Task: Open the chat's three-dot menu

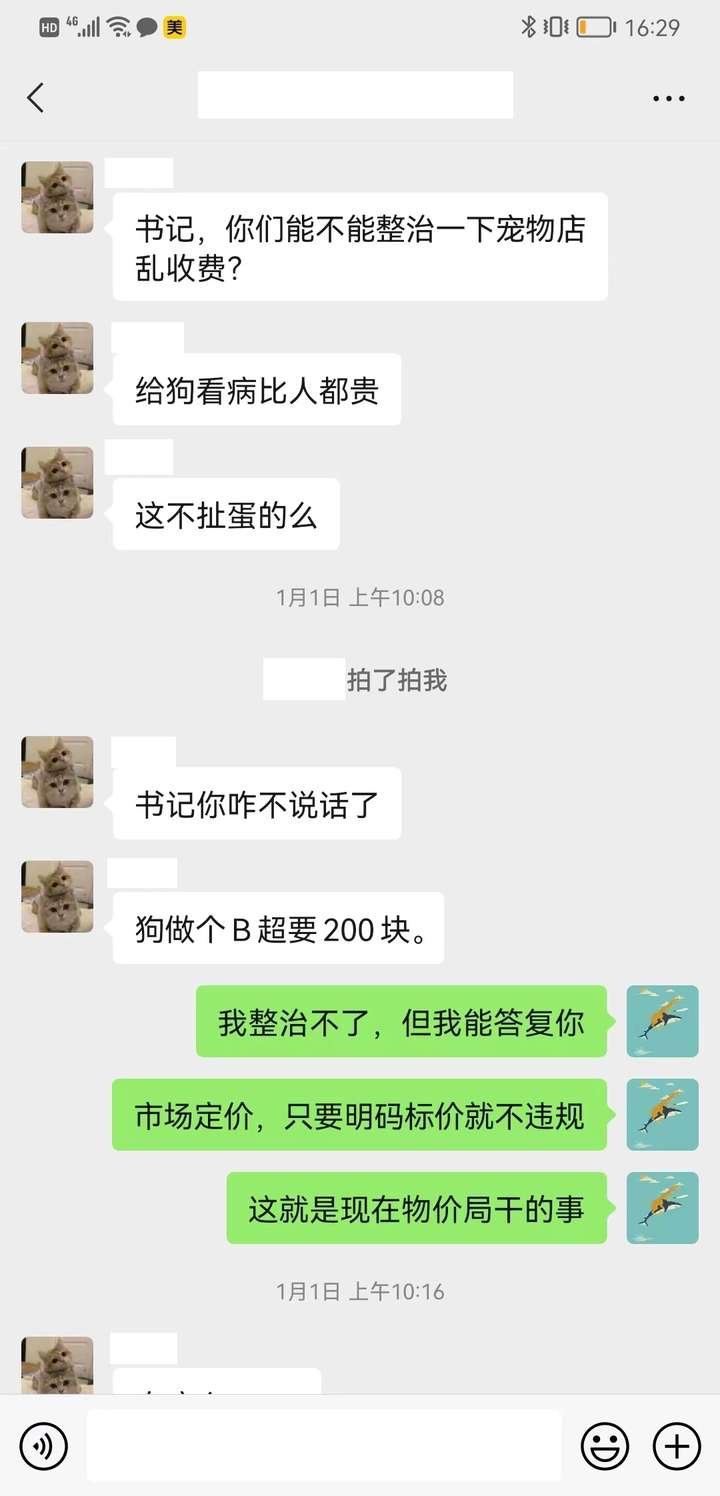Action: point(668,98)
